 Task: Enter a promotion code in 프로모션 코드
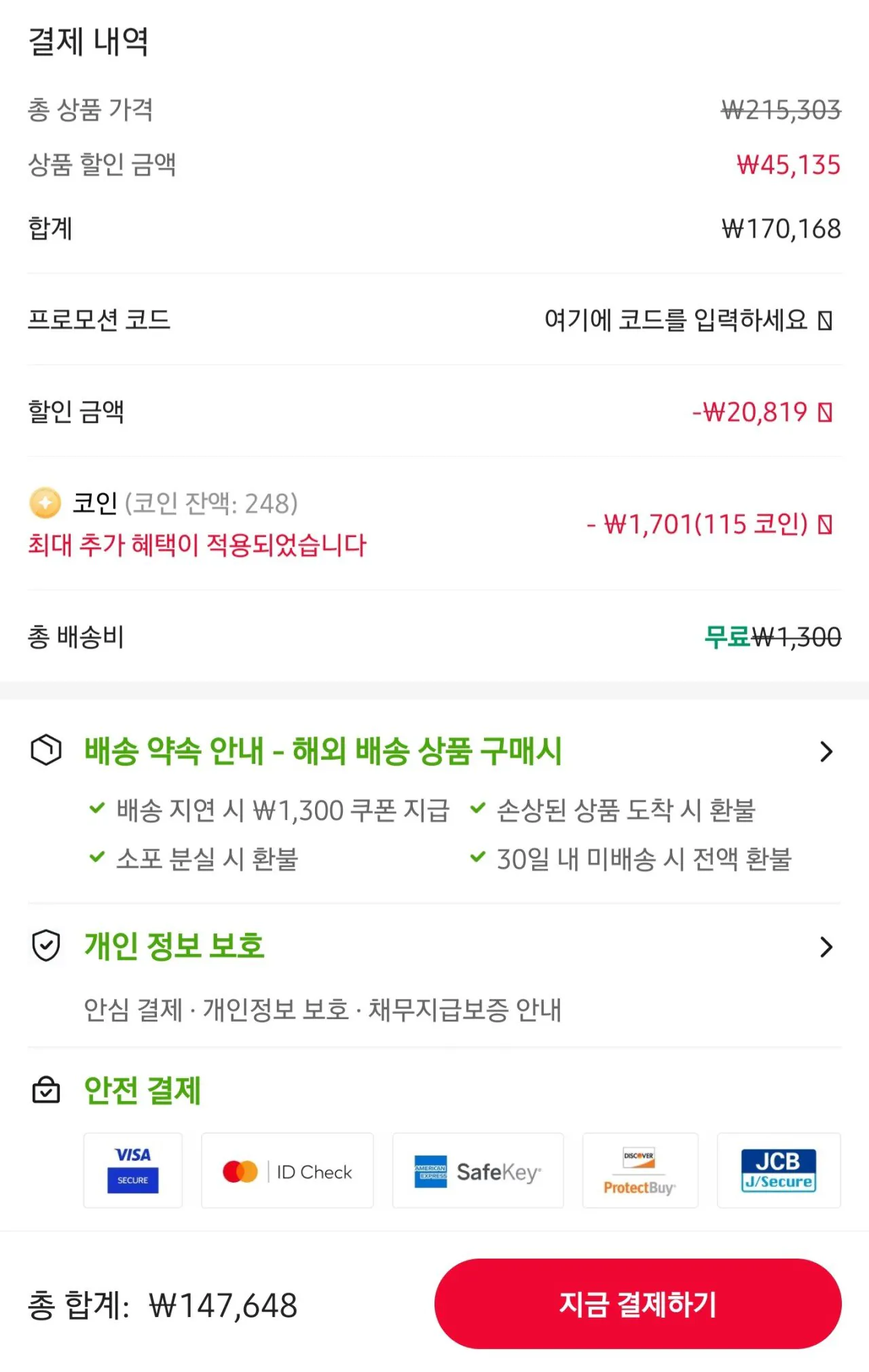[434, 320]
